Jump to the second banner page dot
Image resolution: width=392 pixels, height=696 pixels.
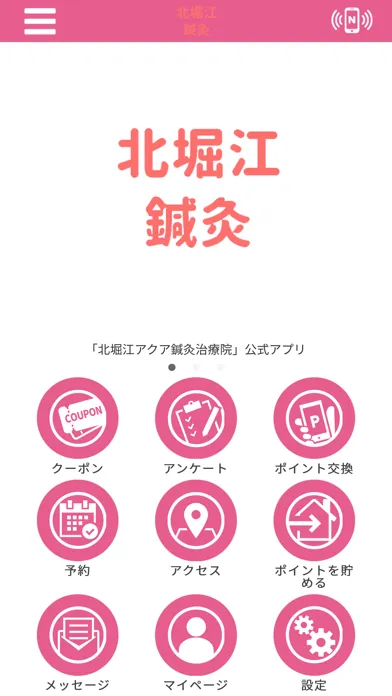(x=196, y=367)
